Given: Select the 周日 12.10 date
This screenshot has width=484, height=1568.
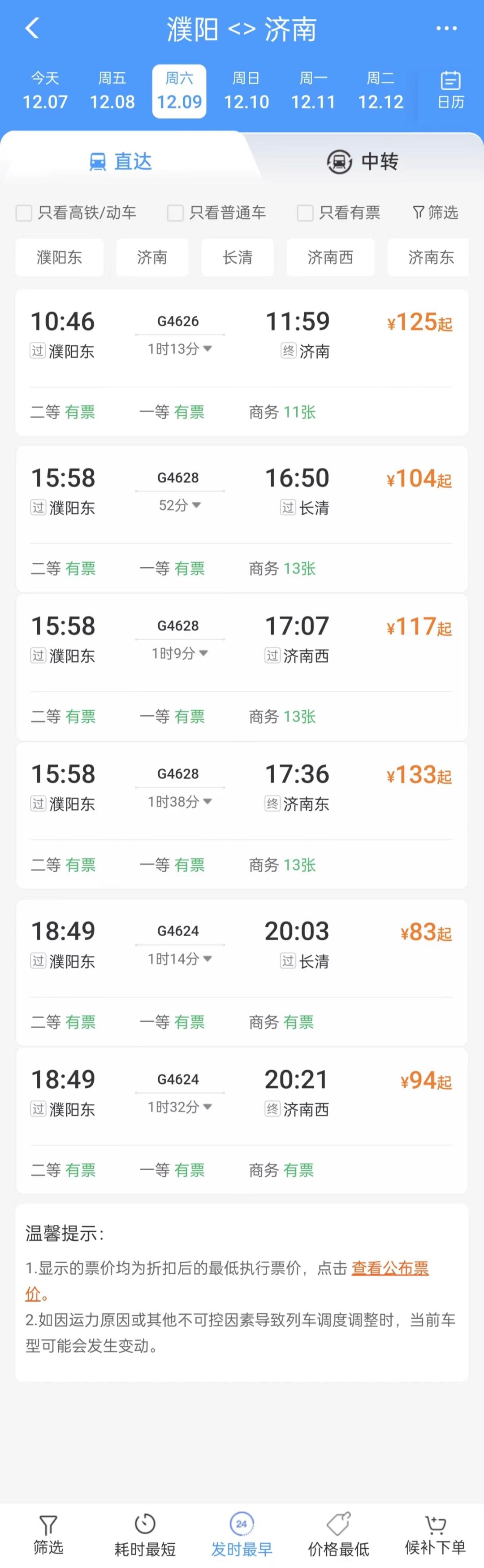Looking at the screenshot, I should (246, 90).
